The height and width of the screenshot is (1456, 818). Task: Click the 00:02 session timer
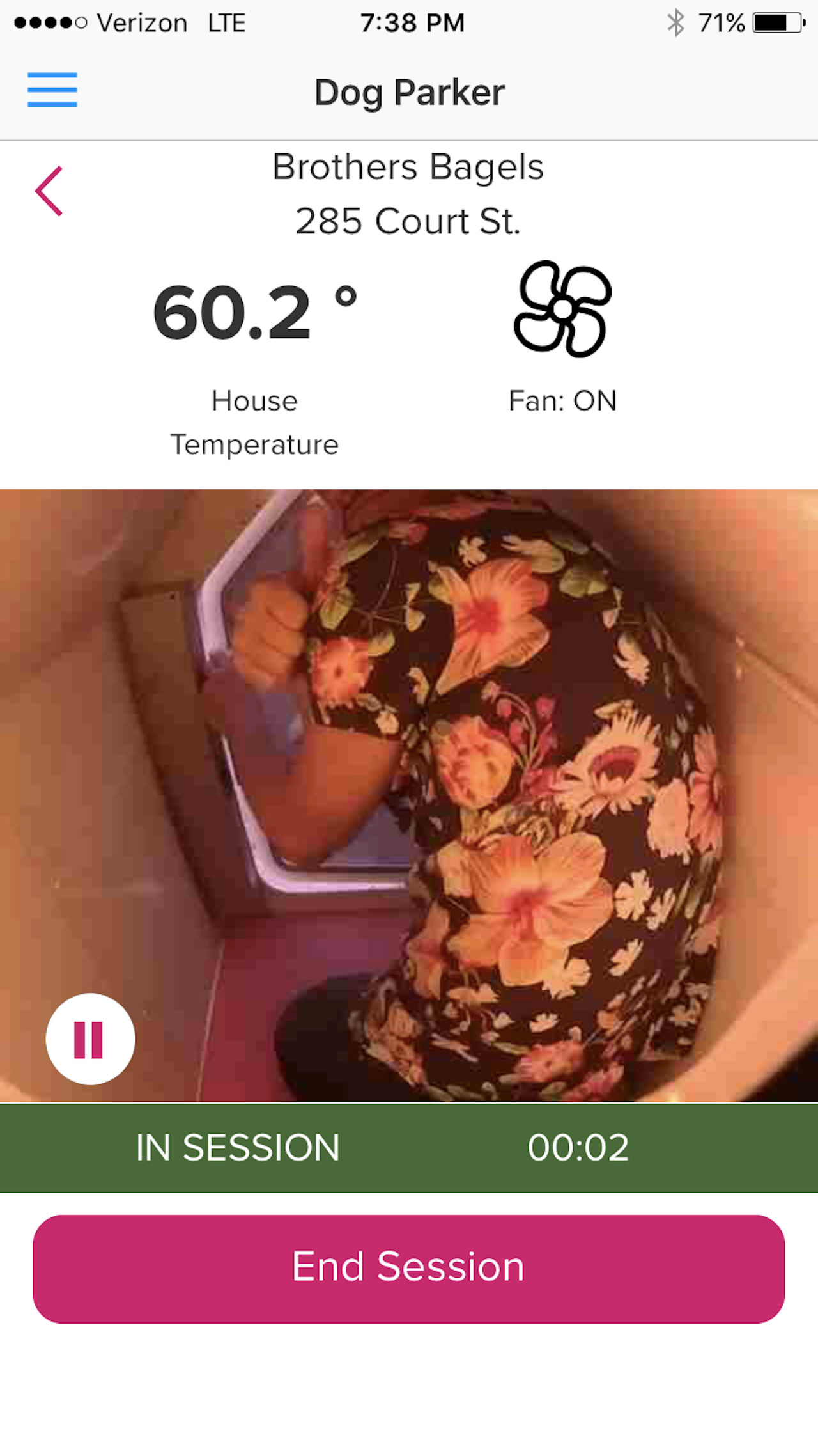[x=578, y=1147]
